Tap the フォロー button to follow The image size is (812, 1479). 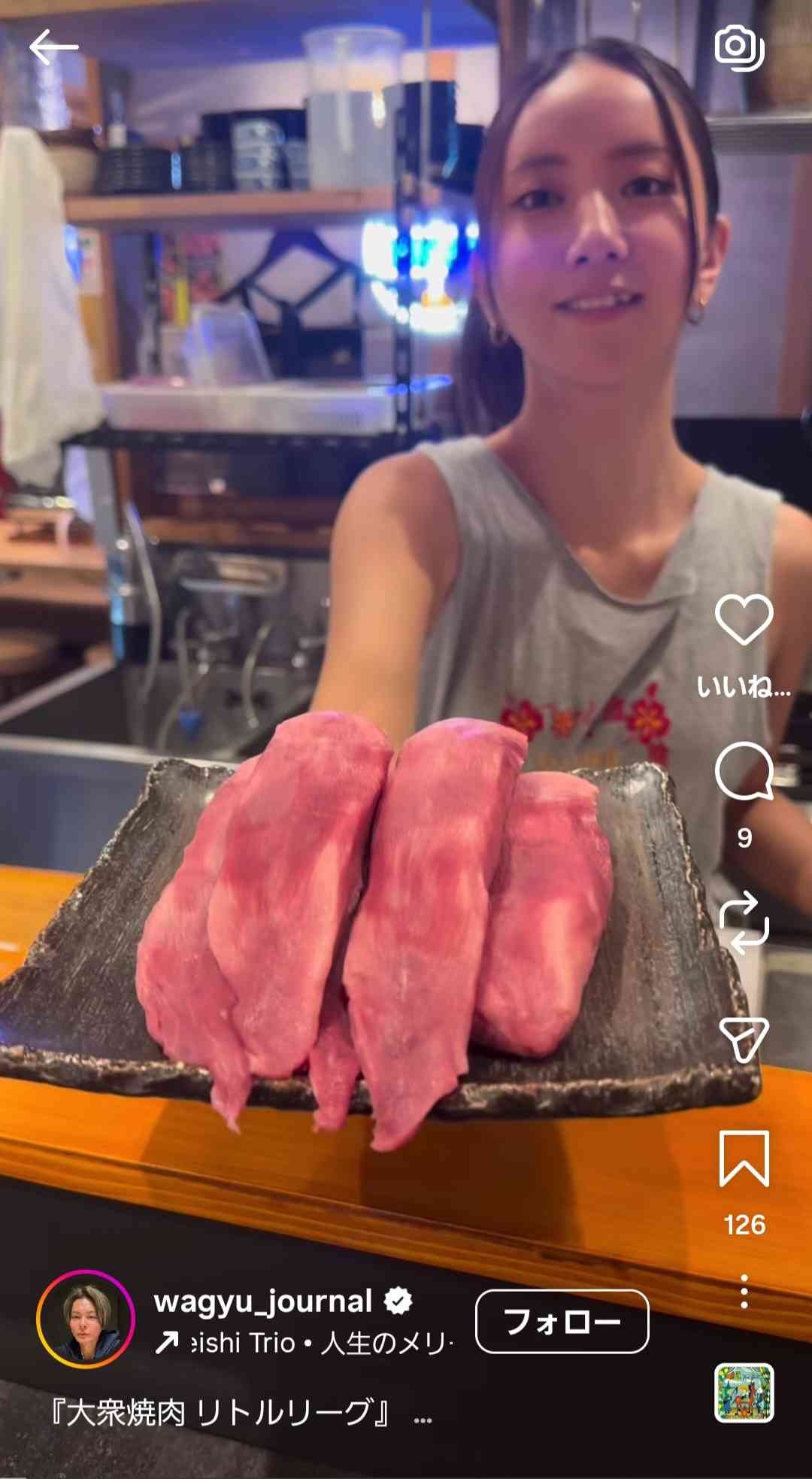(562, 1321)
